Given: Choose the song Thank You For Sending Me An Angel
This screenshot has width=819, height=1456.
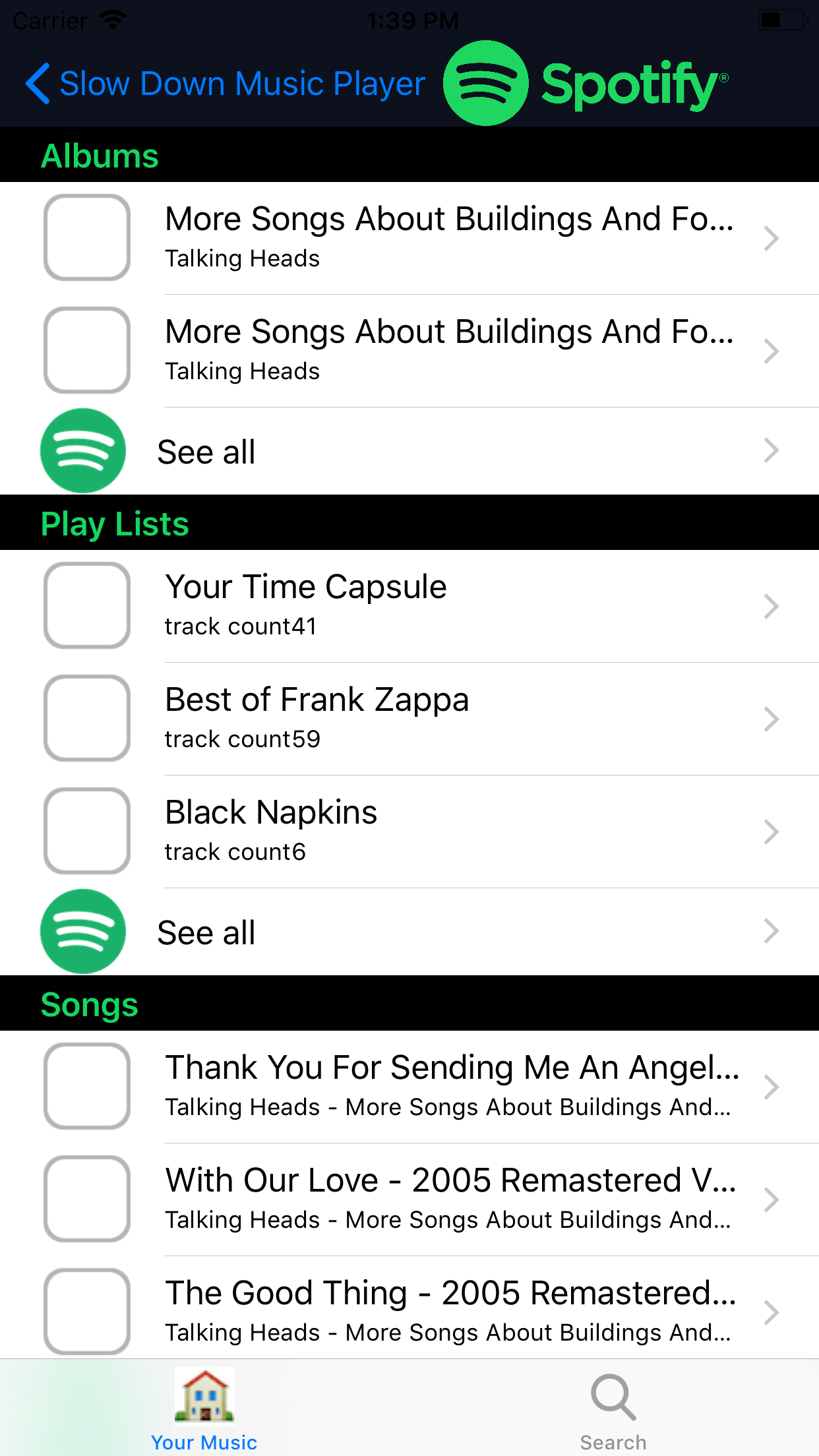Looking at the screenshot, I should coord(409,1086).
